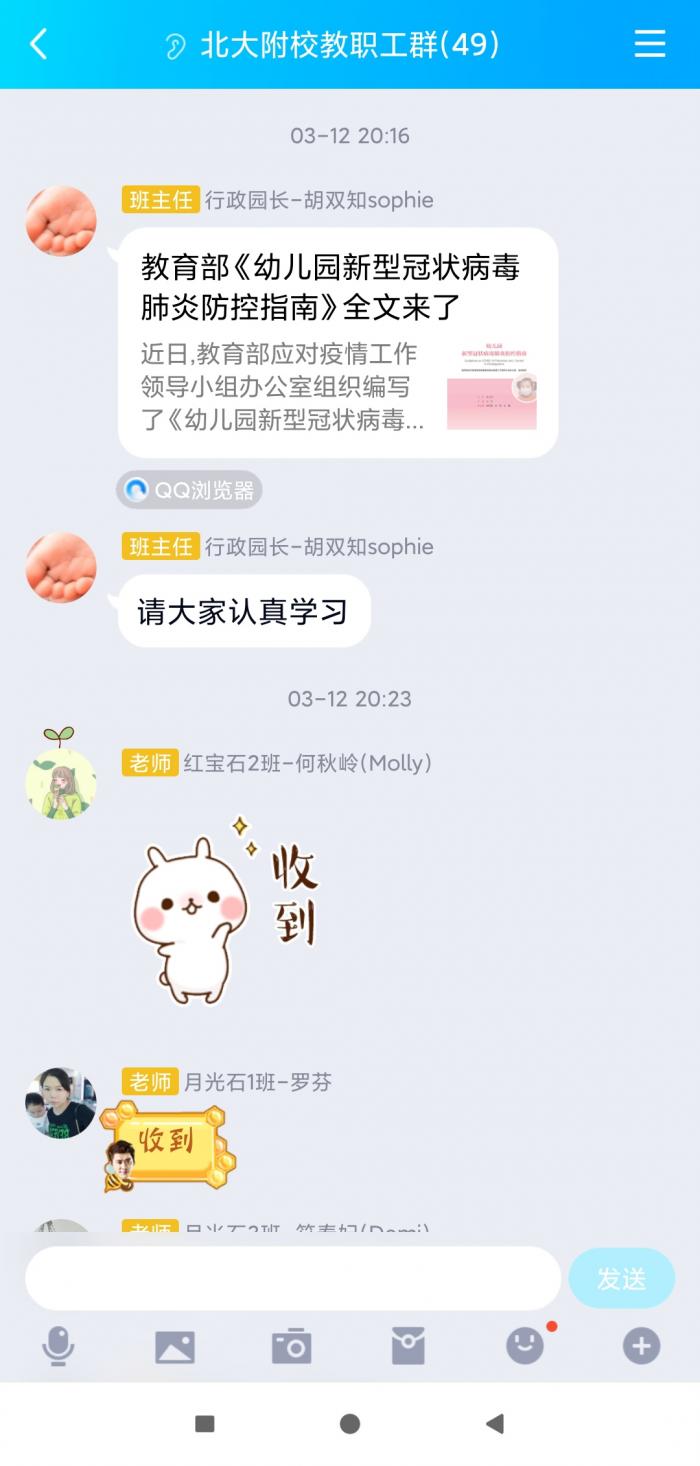The width and height of the screenshot is (700, 1466).
Task: Open the camera to take a photo
Action: pyautogui.click(x=292, y=1346)
